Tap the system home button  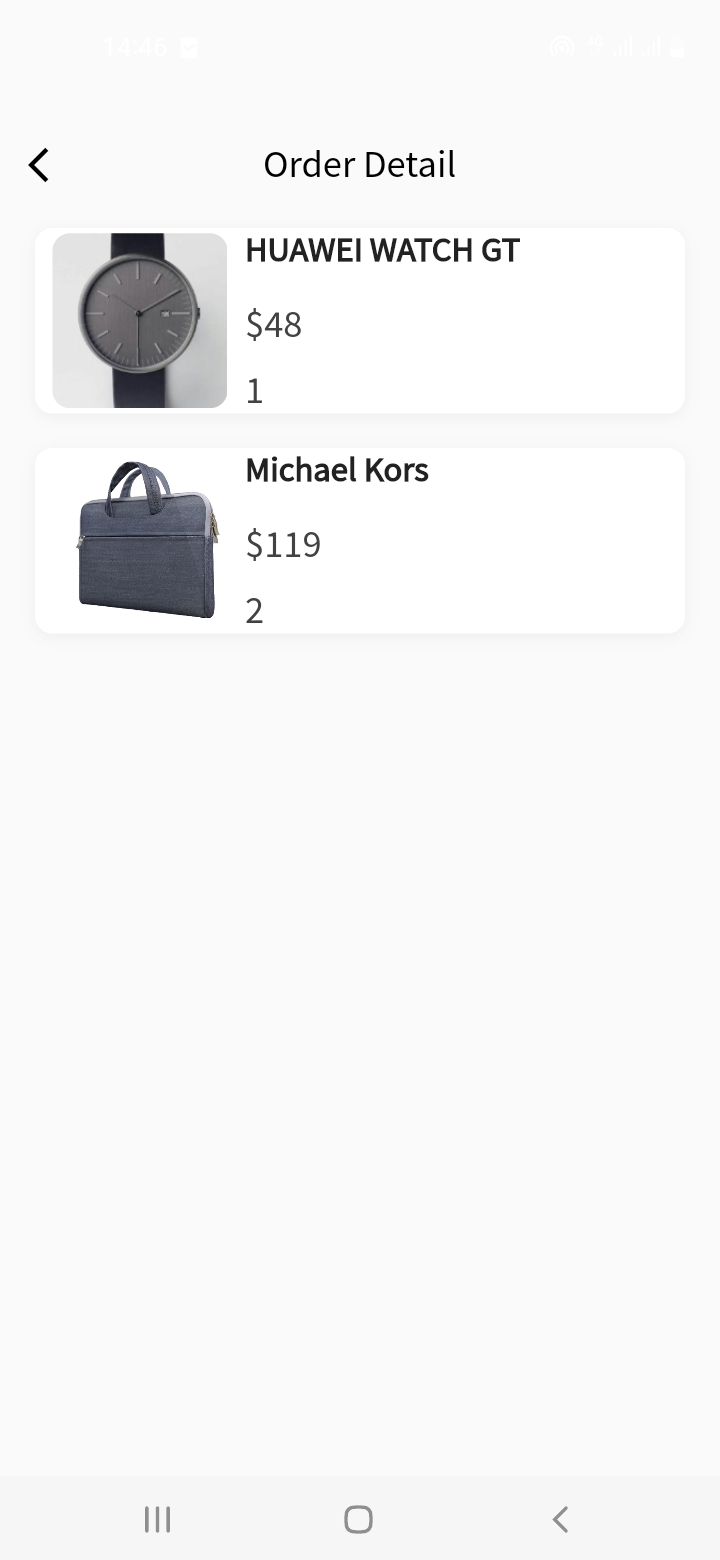point(358,1519)
